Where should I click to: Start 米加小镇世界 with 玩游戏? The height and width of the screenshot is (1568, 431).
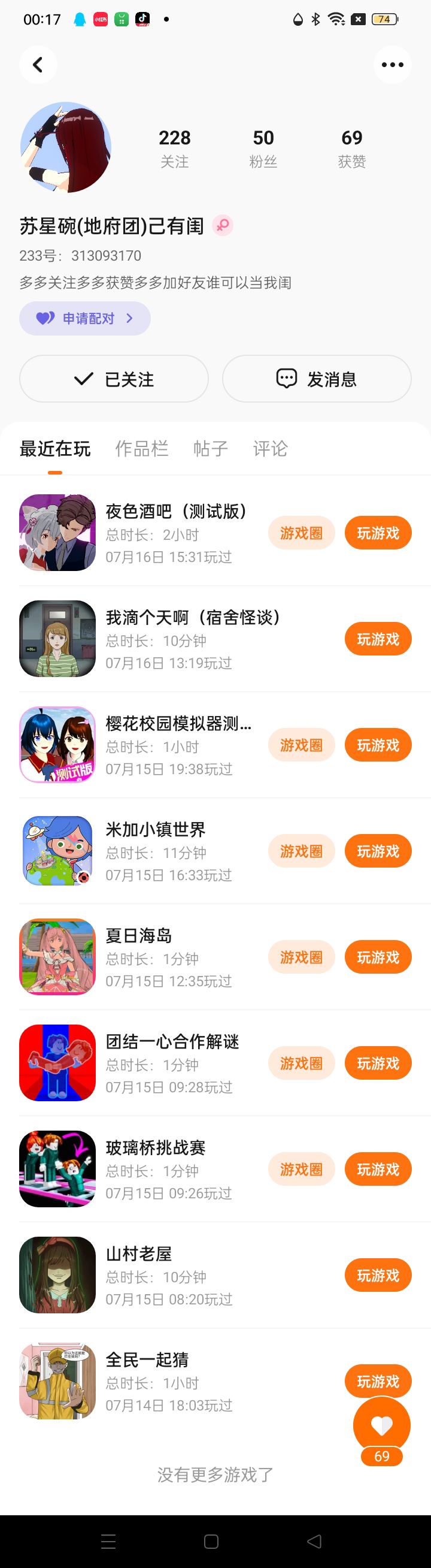378,850
